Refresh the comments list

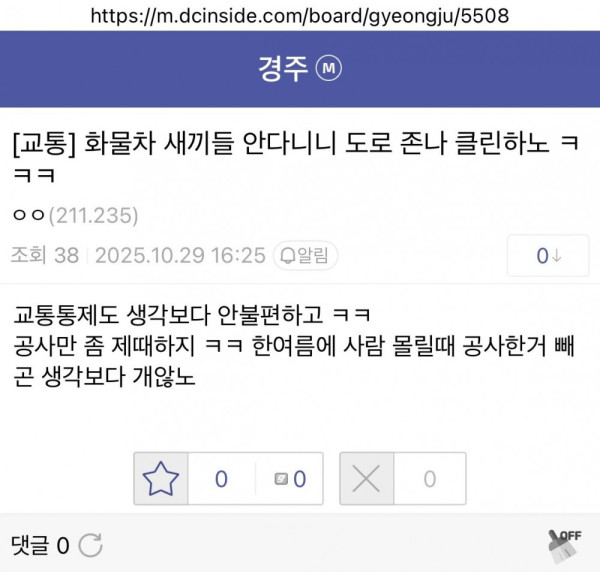(x=90, y=545)
